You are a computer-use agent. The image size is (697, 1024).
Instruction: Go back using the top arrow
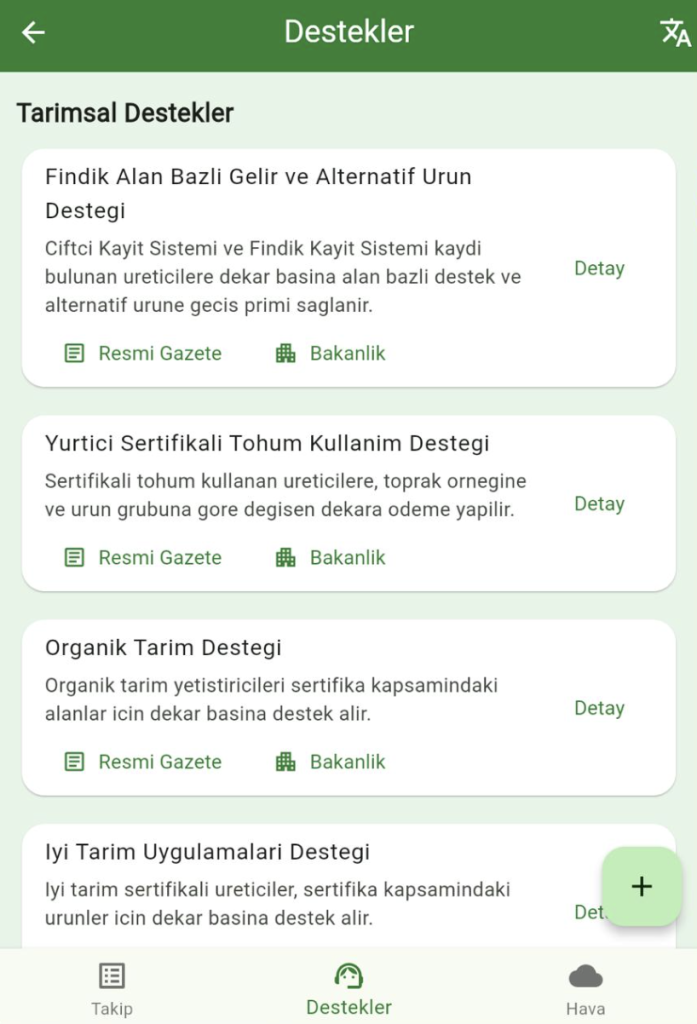tap(34, 33)
